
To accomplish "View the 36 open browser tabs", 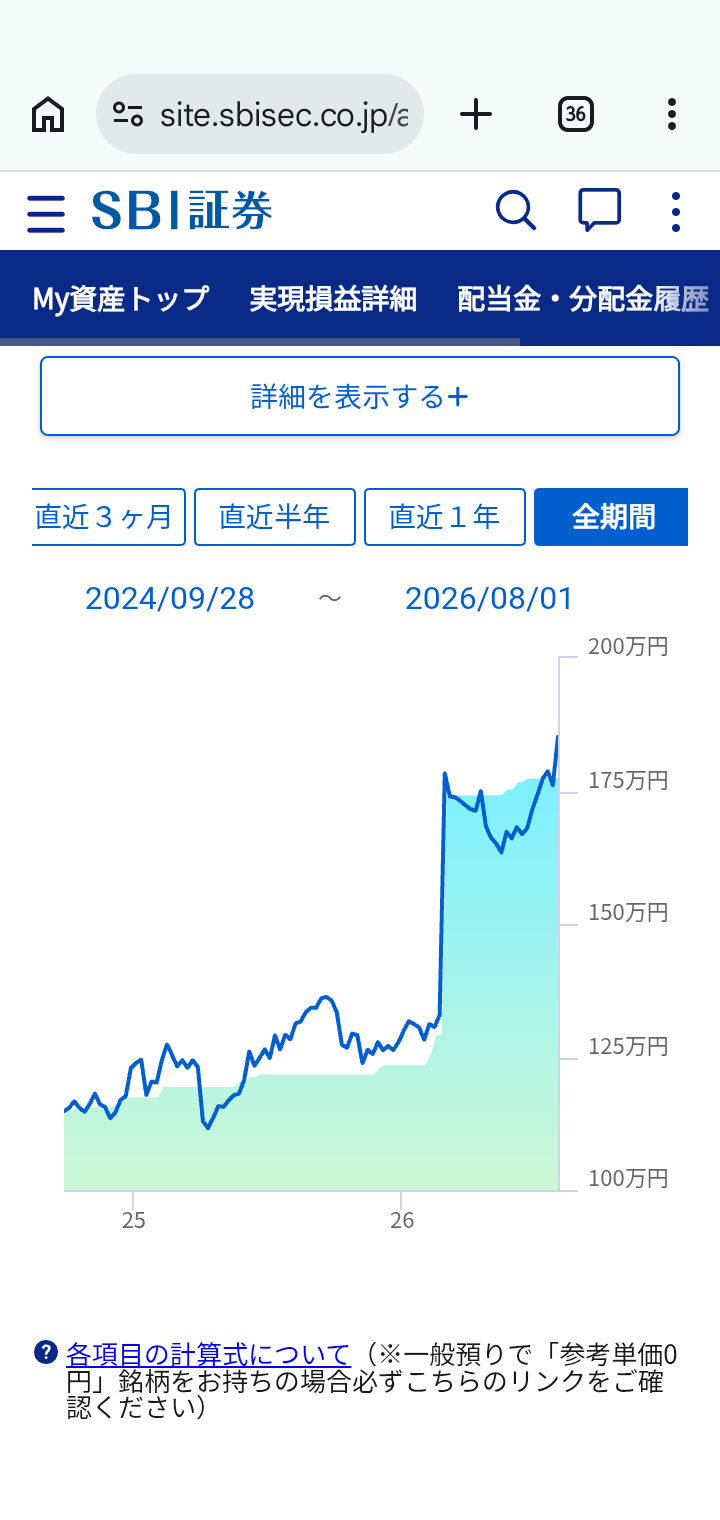I will [x=575, y=114].
